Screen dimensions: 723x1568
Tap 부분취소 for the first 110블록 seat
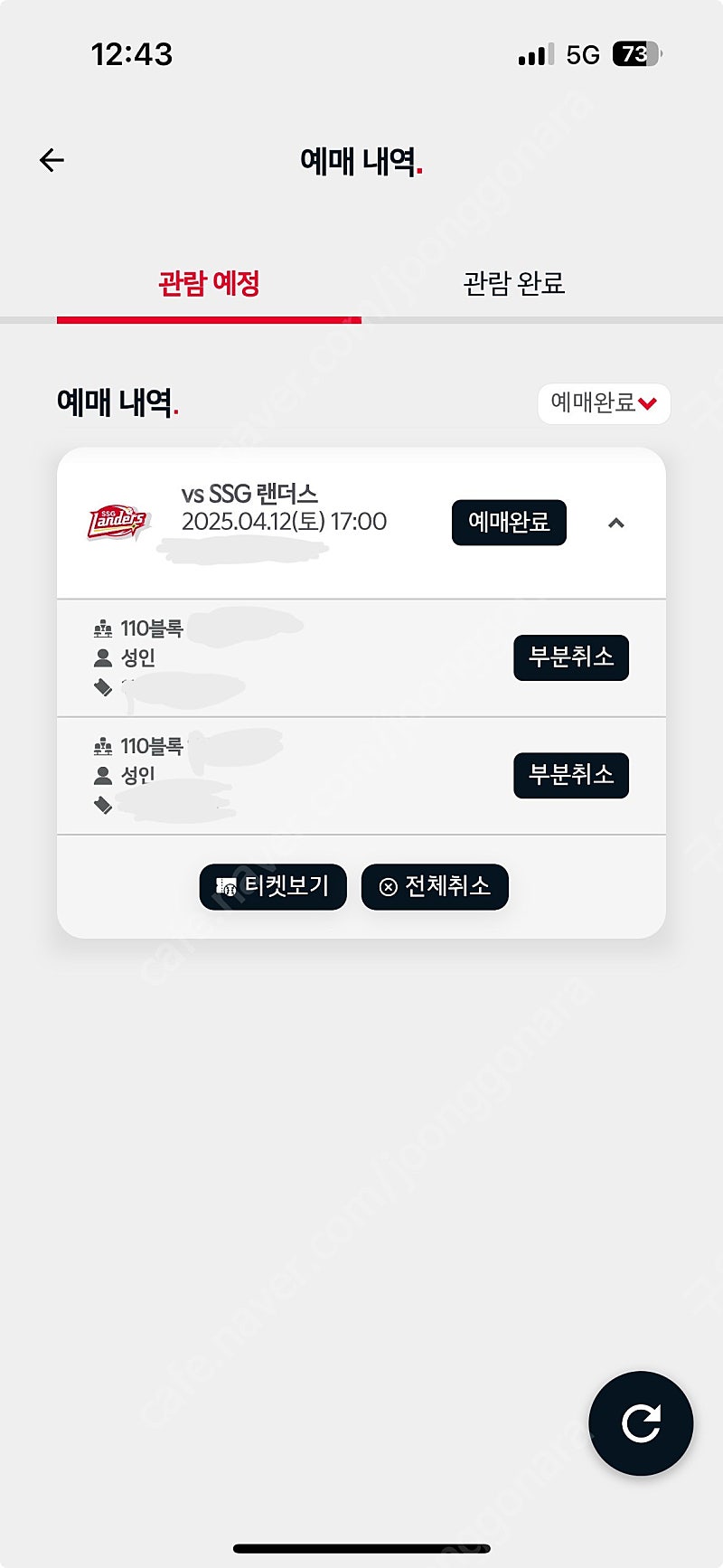[x=571, y=657]
